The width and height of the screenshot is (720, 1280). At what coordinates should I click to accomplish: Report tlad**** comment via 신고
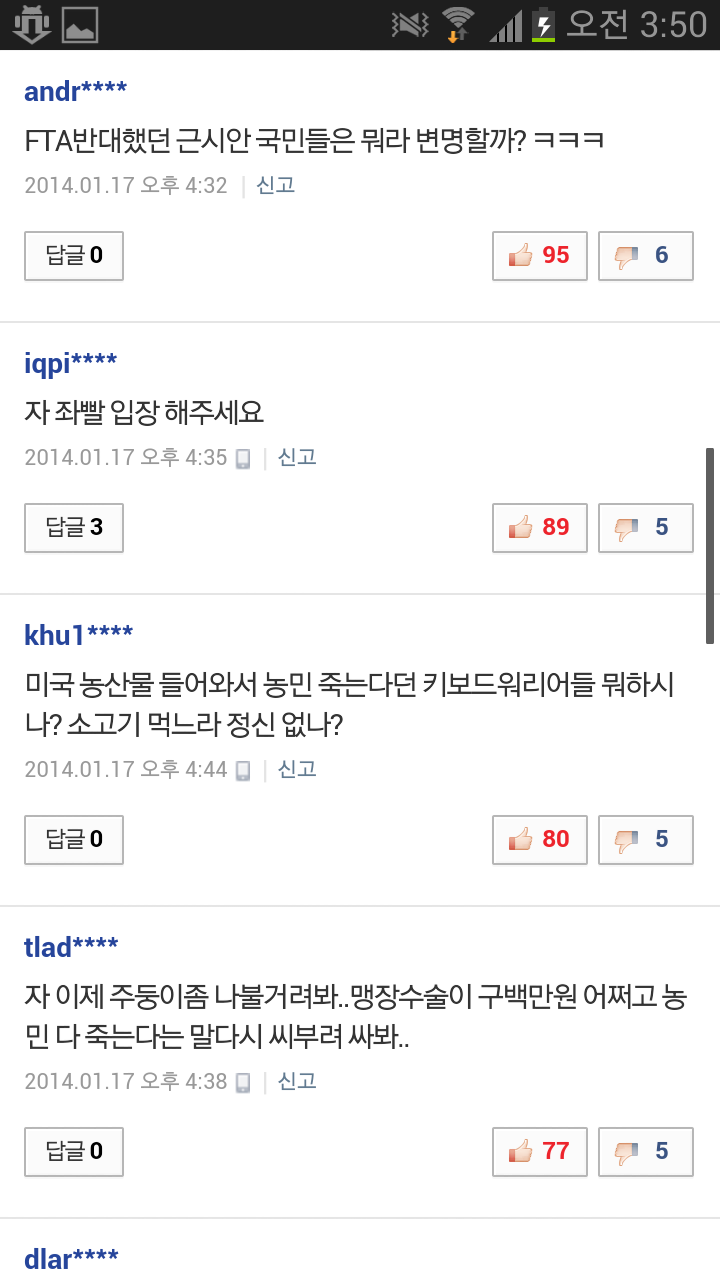pyautogui.click(x=297, y=1081)
